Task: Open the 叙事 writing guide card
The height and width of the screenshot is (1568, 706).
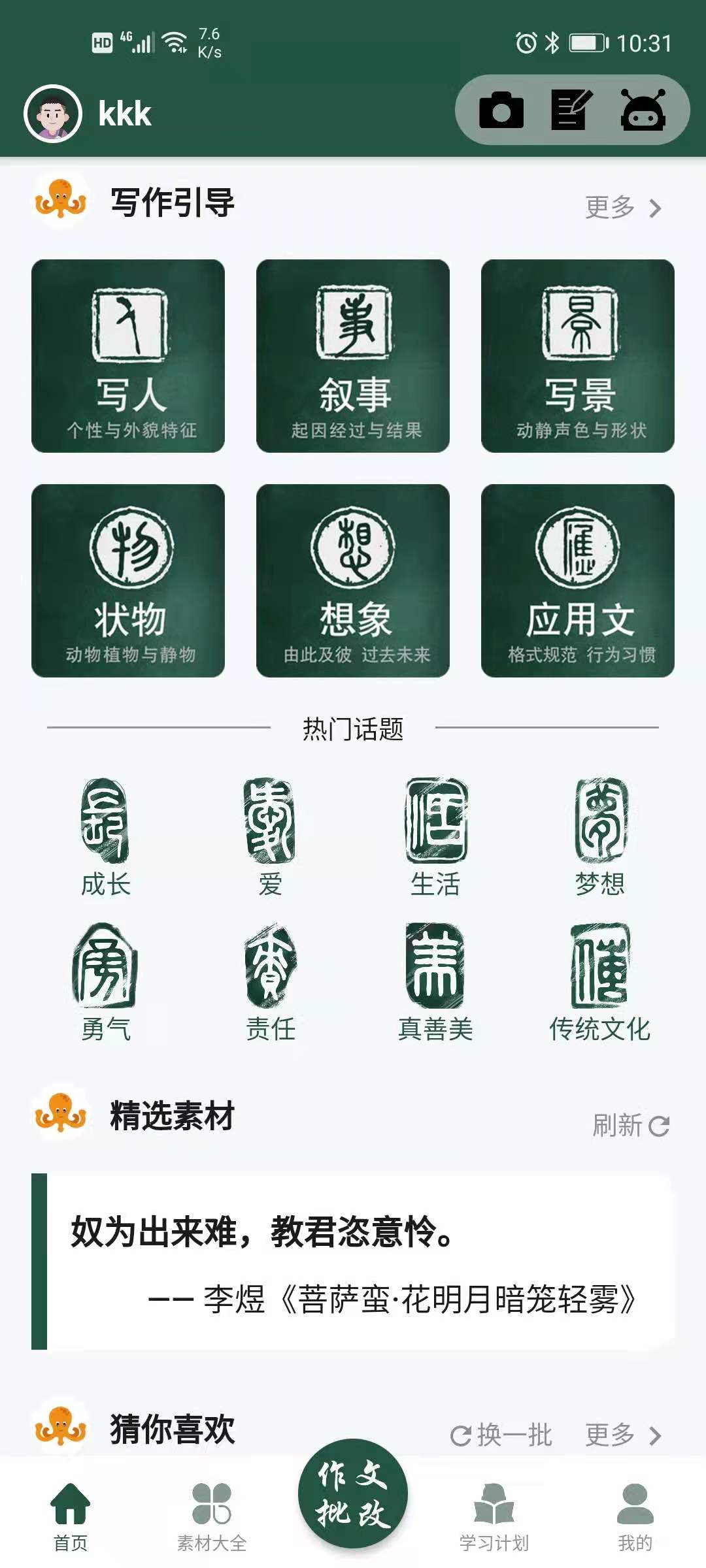Action: [x=353, y=356]
